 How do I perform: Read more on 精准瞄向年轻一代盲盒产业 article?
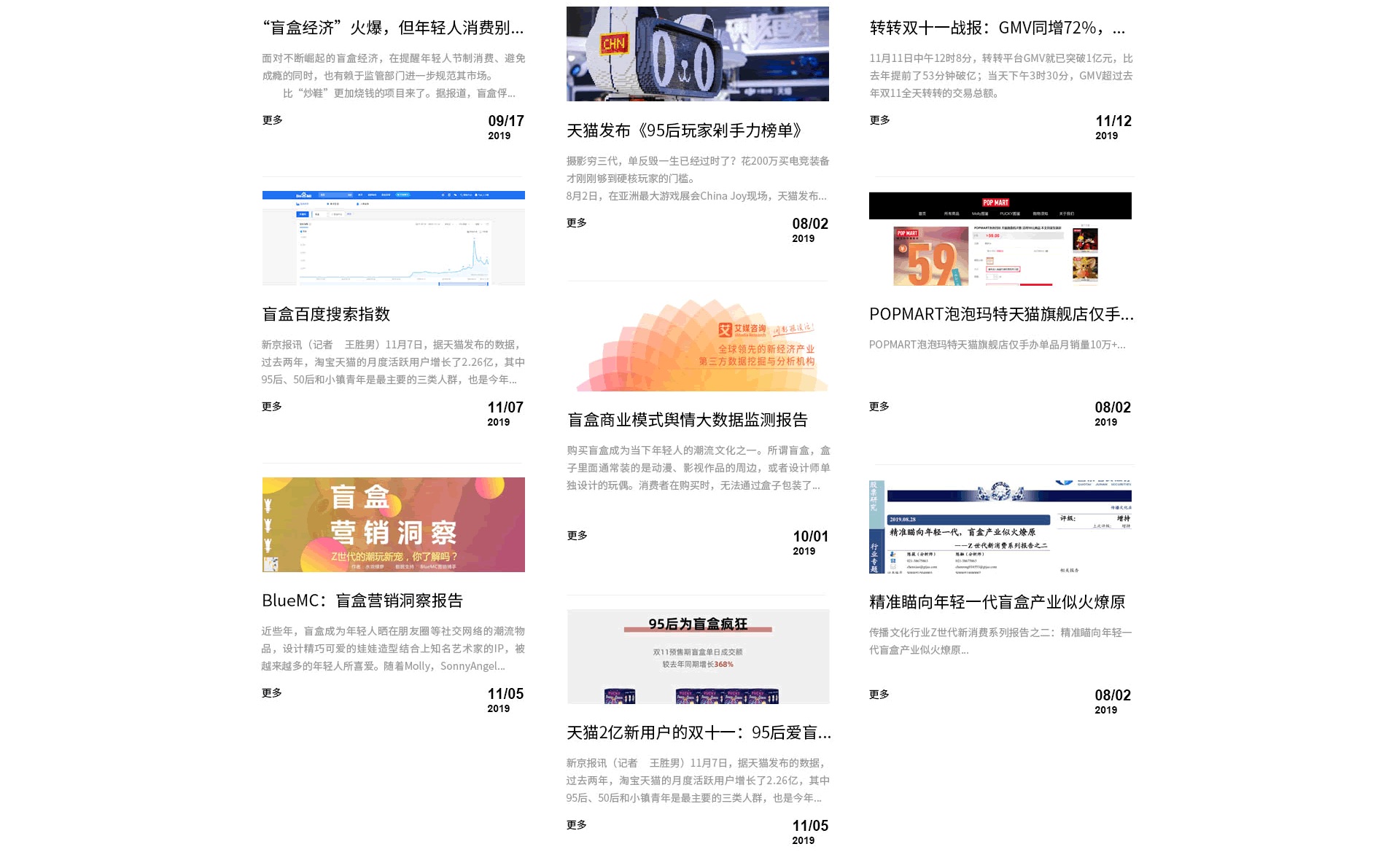[879, 695]
